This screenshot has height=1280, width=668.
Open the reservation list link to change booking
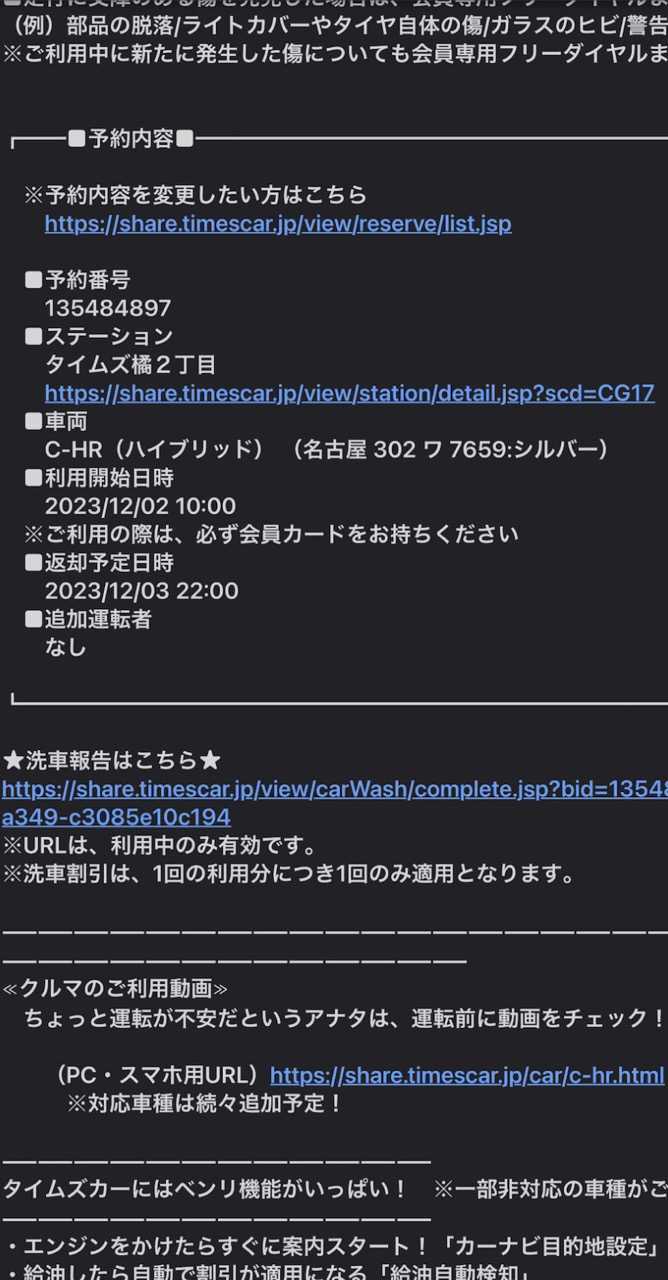278,224
